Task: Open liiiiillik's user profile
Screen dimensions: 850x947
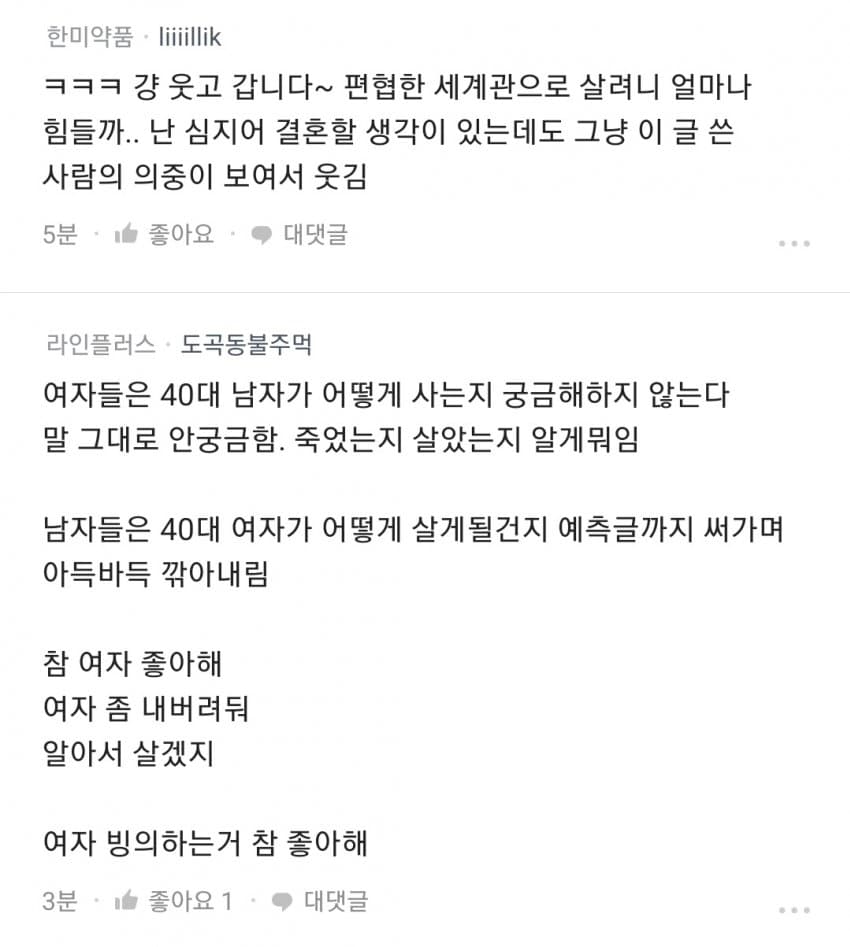Action: point(193,36)
